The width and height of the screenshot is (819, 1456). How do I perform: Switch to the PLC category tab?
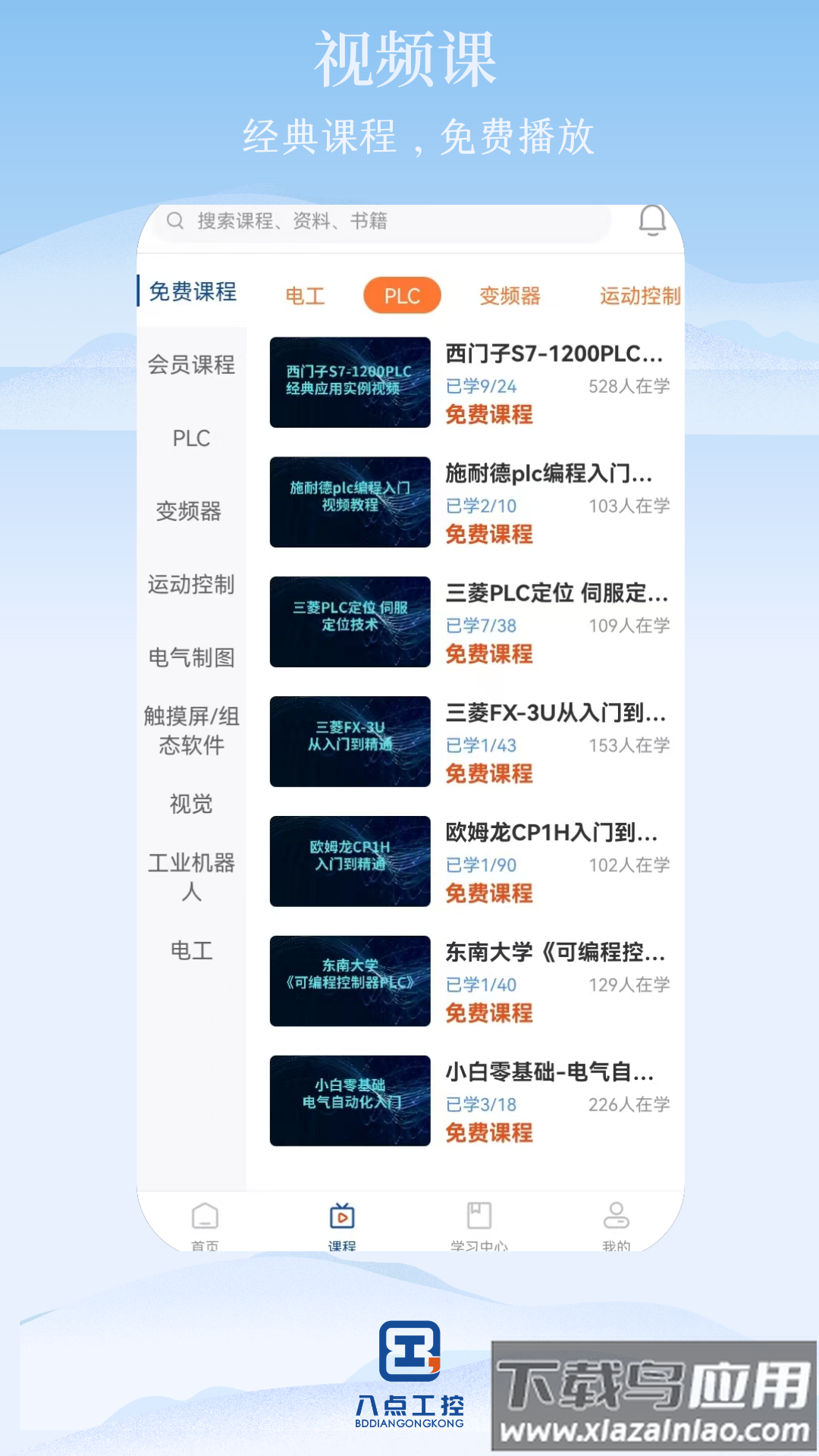402,295
